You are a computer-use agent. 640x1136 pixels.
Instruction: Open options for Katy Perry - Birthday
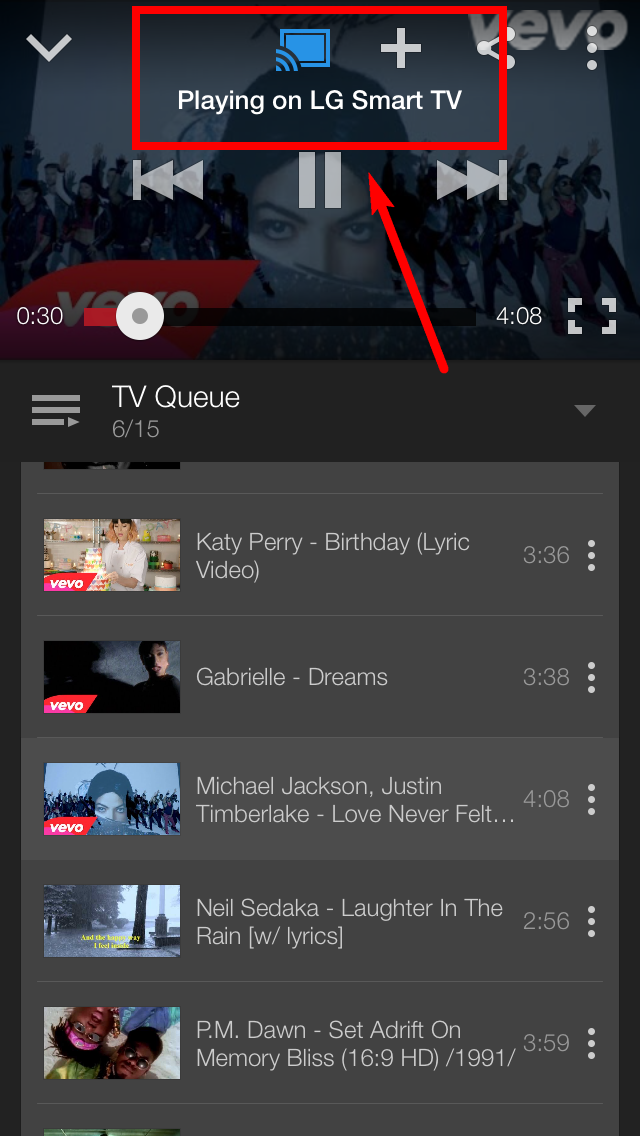pyautogui.click(x=591, y=555)
